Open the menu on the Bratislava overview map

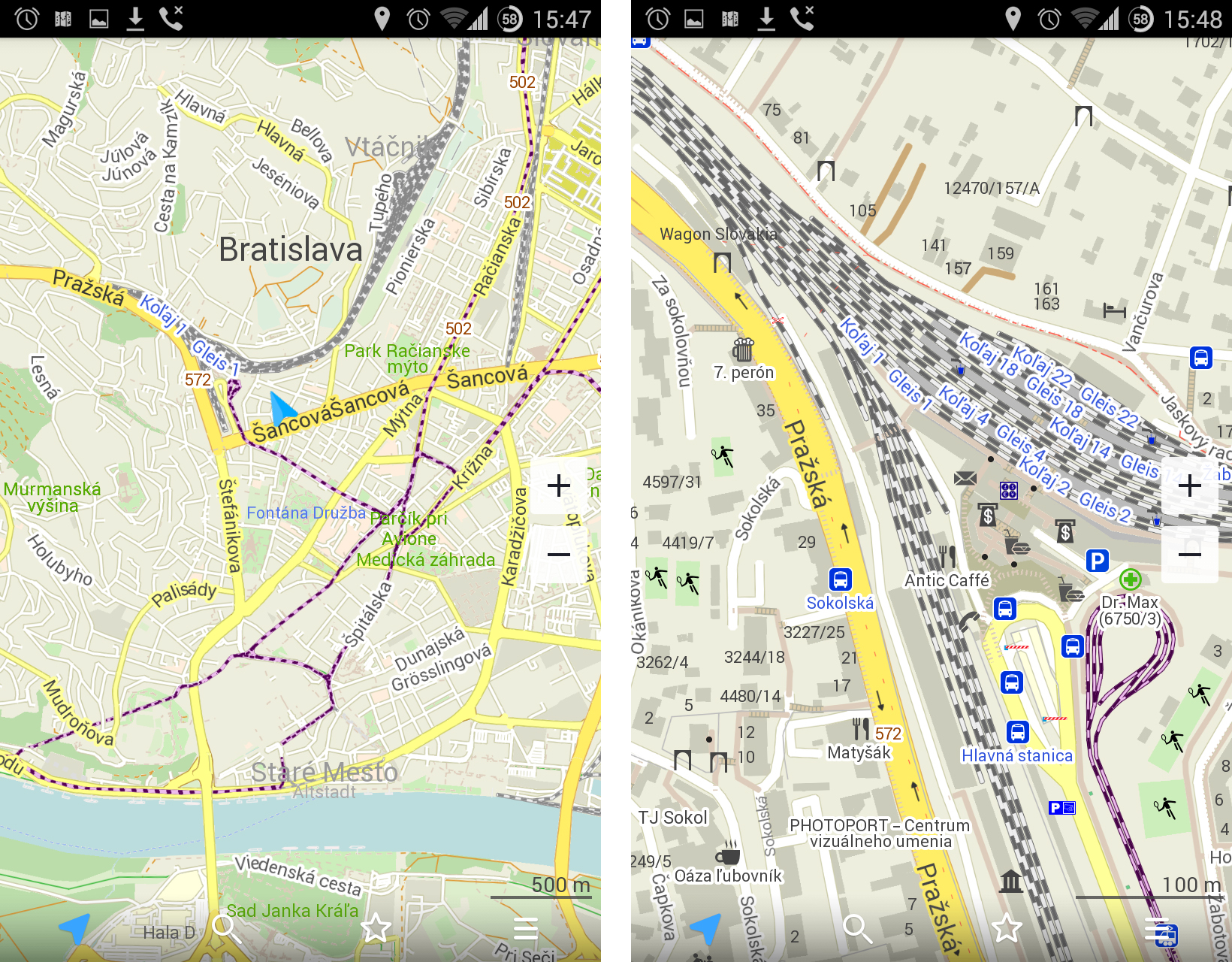pos(526,929)
